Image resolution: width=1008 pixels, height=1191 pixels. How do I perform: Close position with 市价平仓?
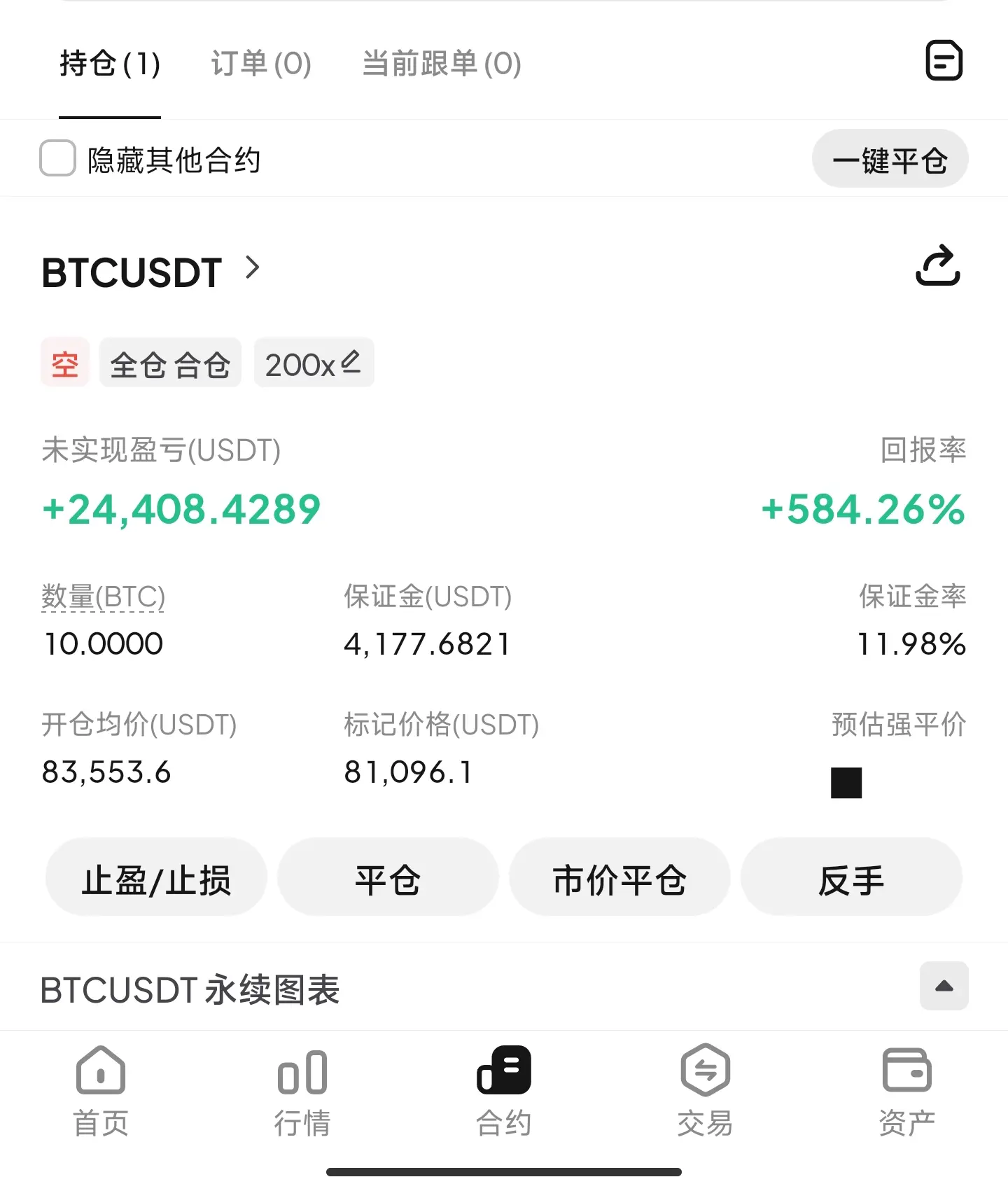coord(619,879)
